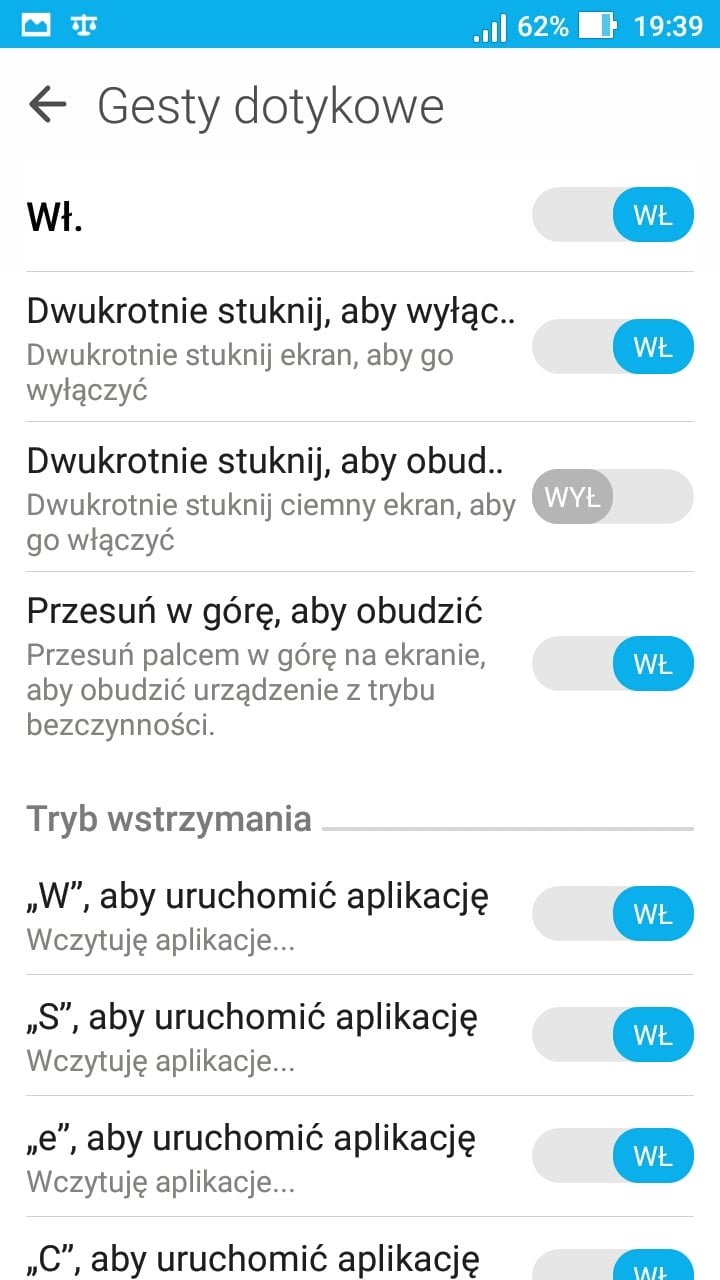Turn off the „e” gesture switch
Image resolution: width=720 pixels, height=1280 pixels.
(x=612, y=1156)
